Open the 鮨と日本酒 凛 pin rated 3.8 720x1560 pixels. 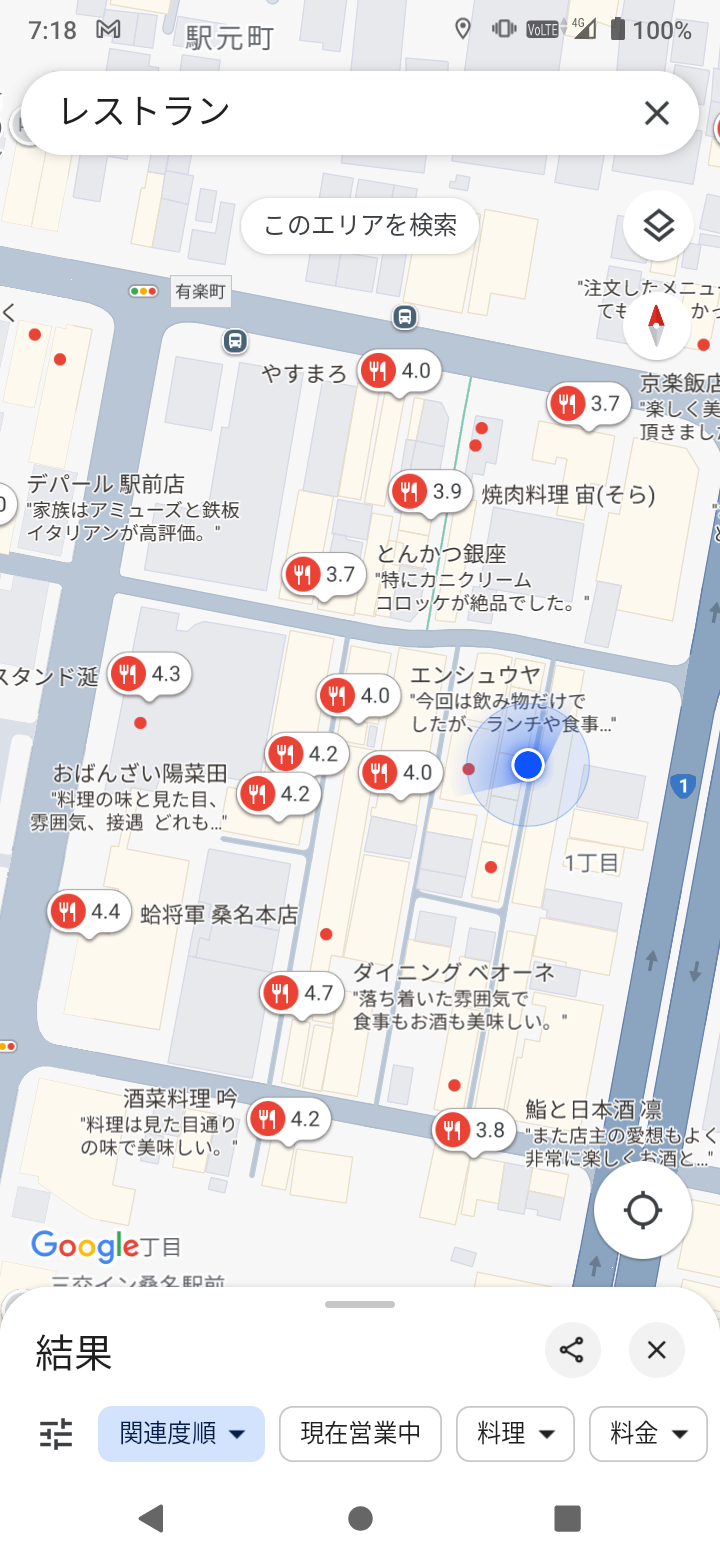coord(474,1131)
